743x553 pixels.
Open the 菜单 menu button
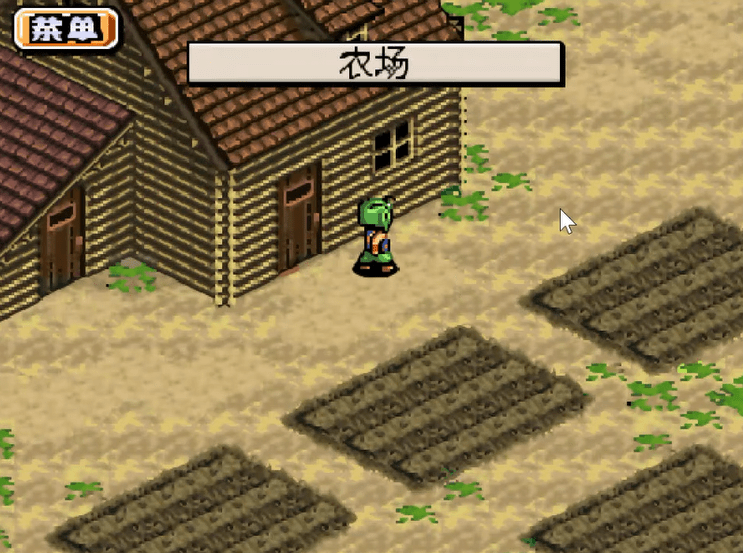66,29
